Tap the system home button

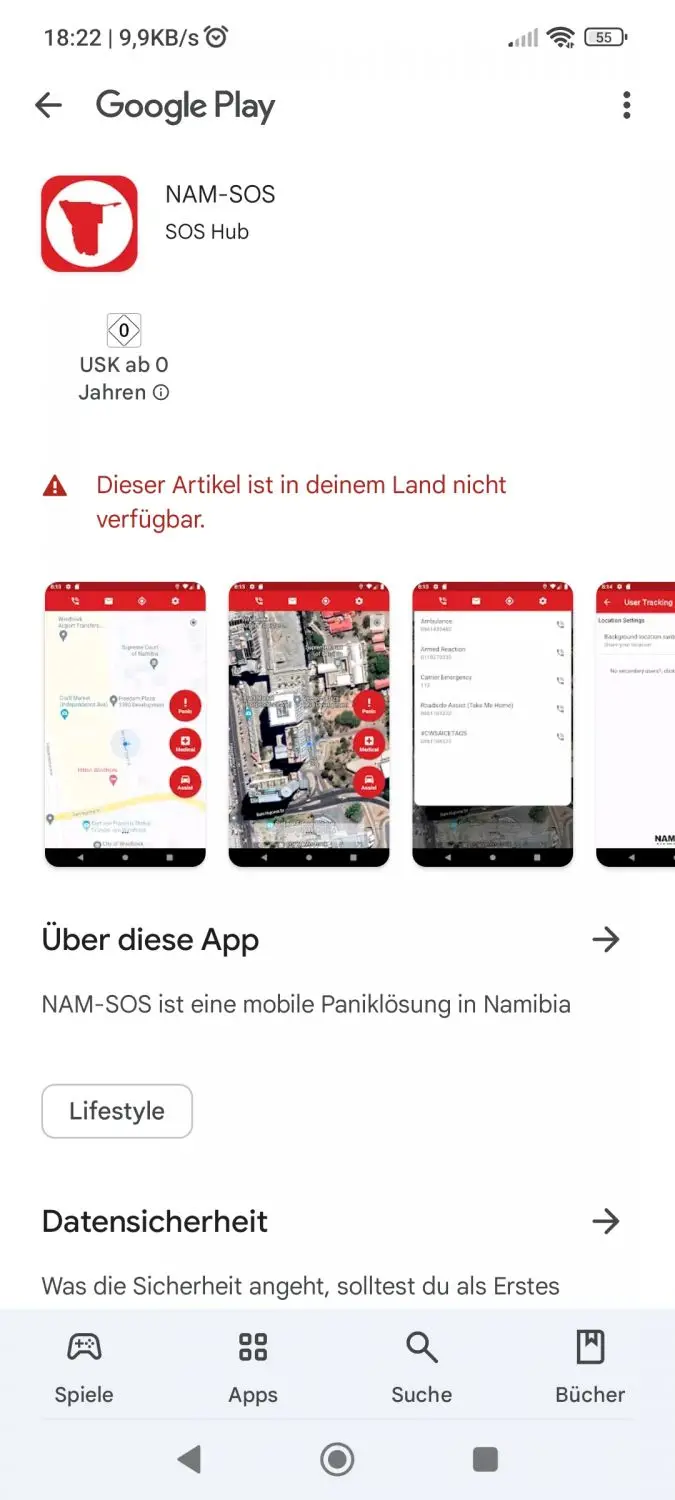[337, 1460]
